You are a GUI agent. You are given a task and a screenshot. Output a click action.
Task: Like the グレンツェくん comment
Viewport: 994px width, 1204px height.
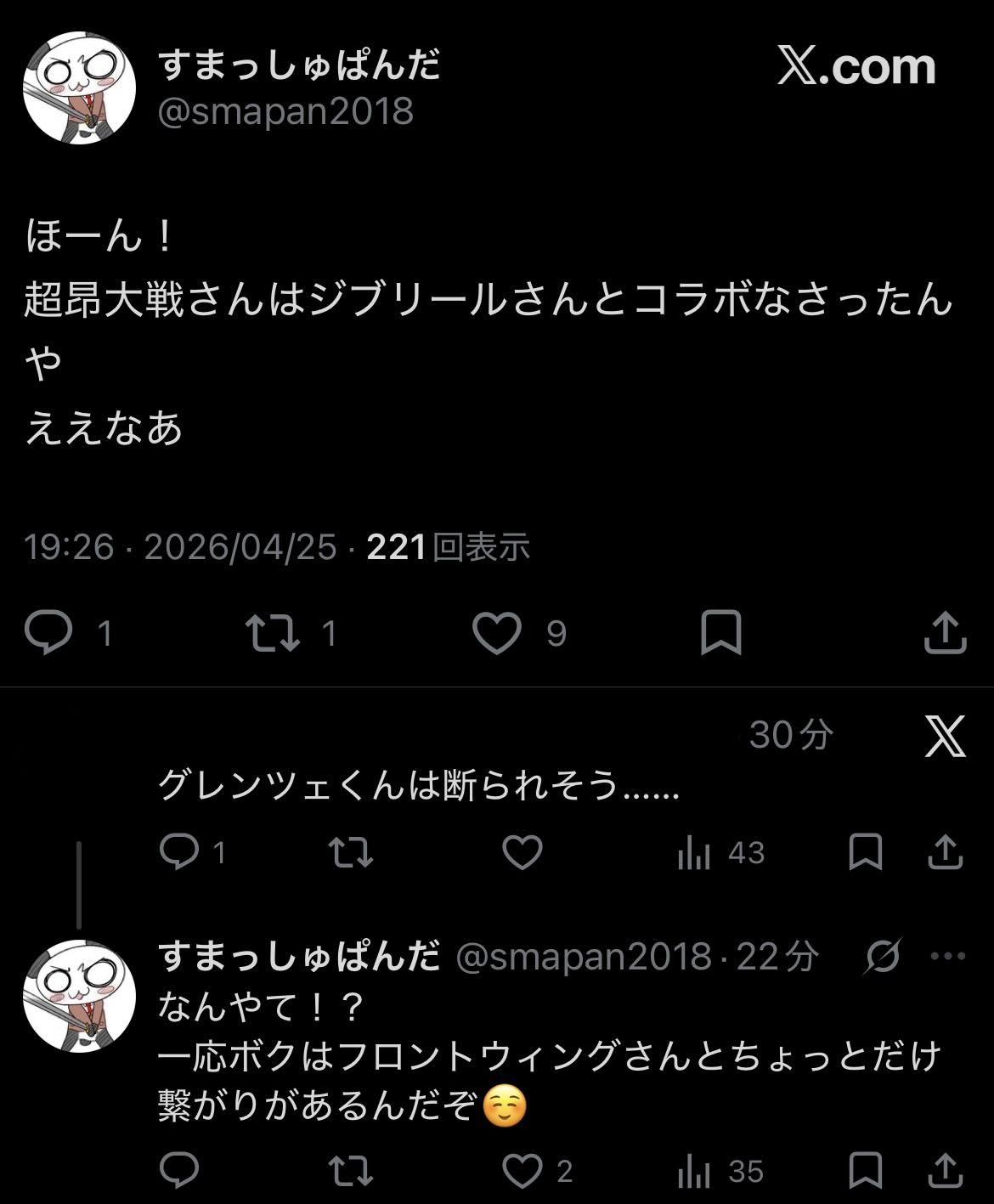[522, 852]
